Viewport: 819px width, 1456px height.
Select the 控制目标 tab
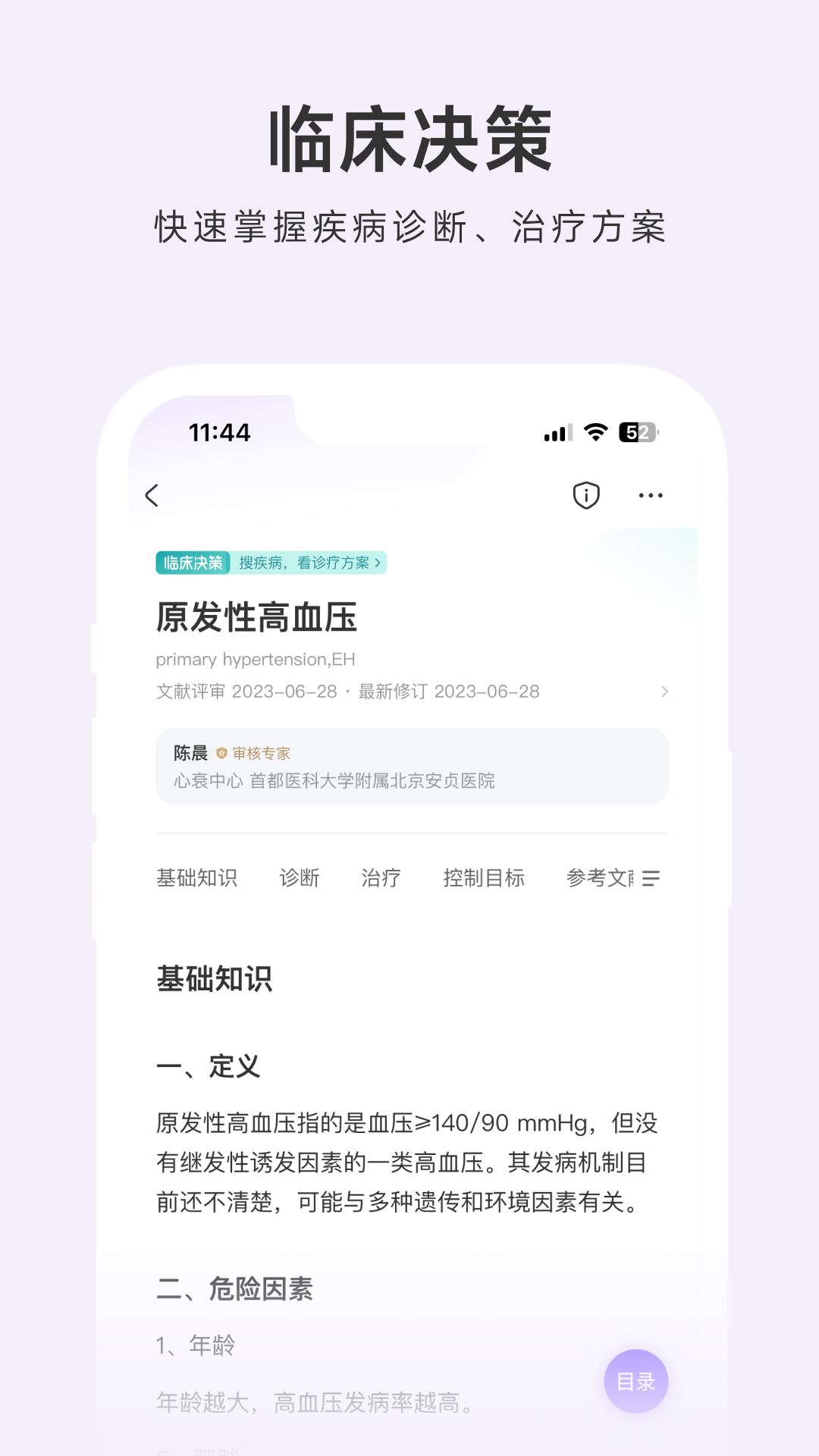[485, 877]
